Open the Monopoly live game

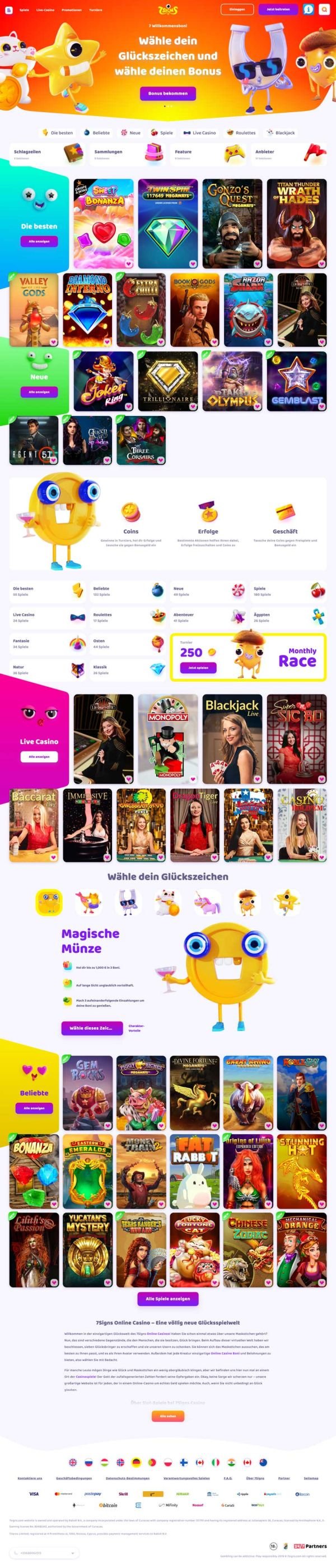click(167, 739)
